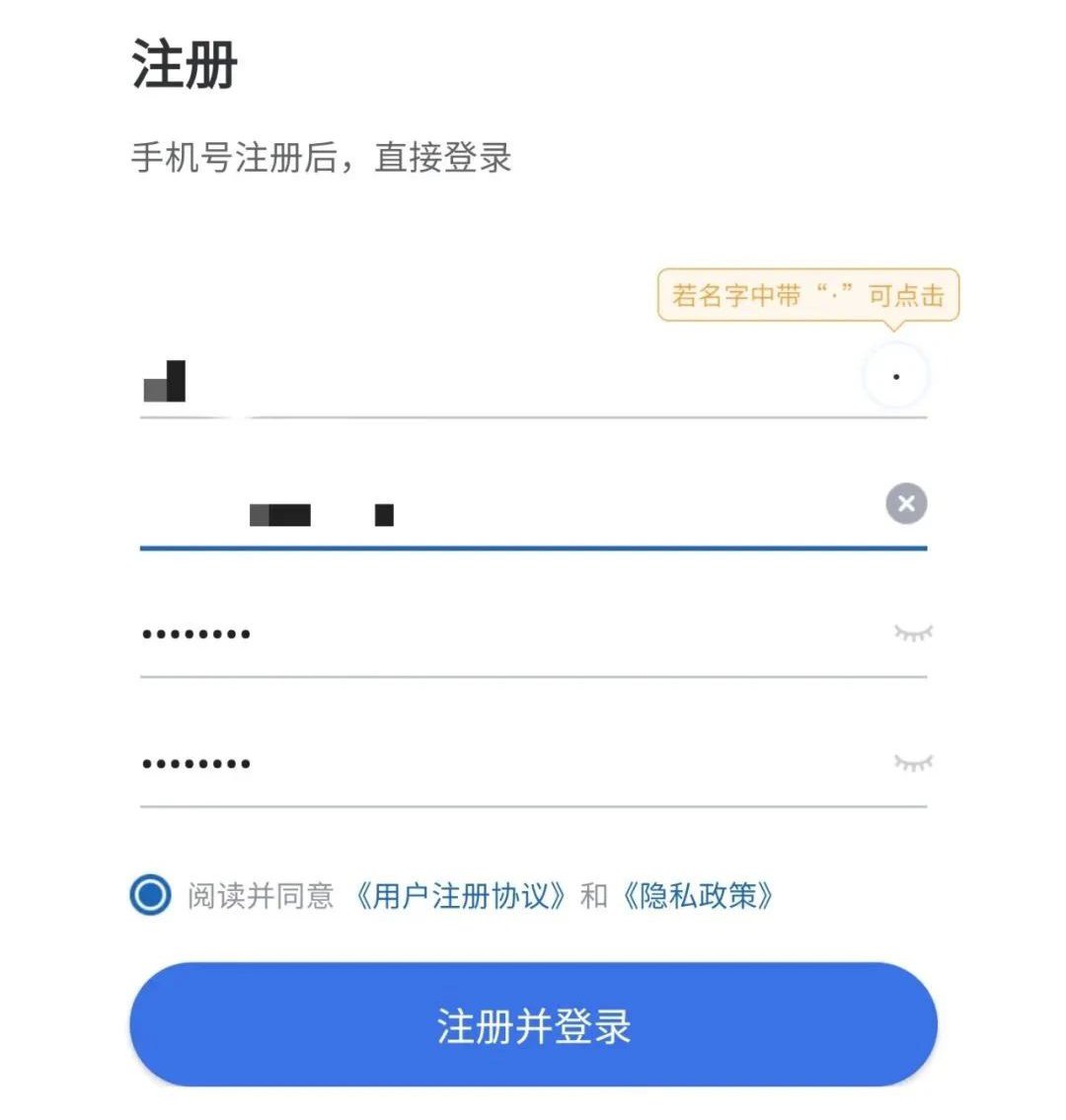The height and width of the screenshot is (1120, 1066).
Task: Open 《用户注册协议》 link
Action: pos(461,896)
